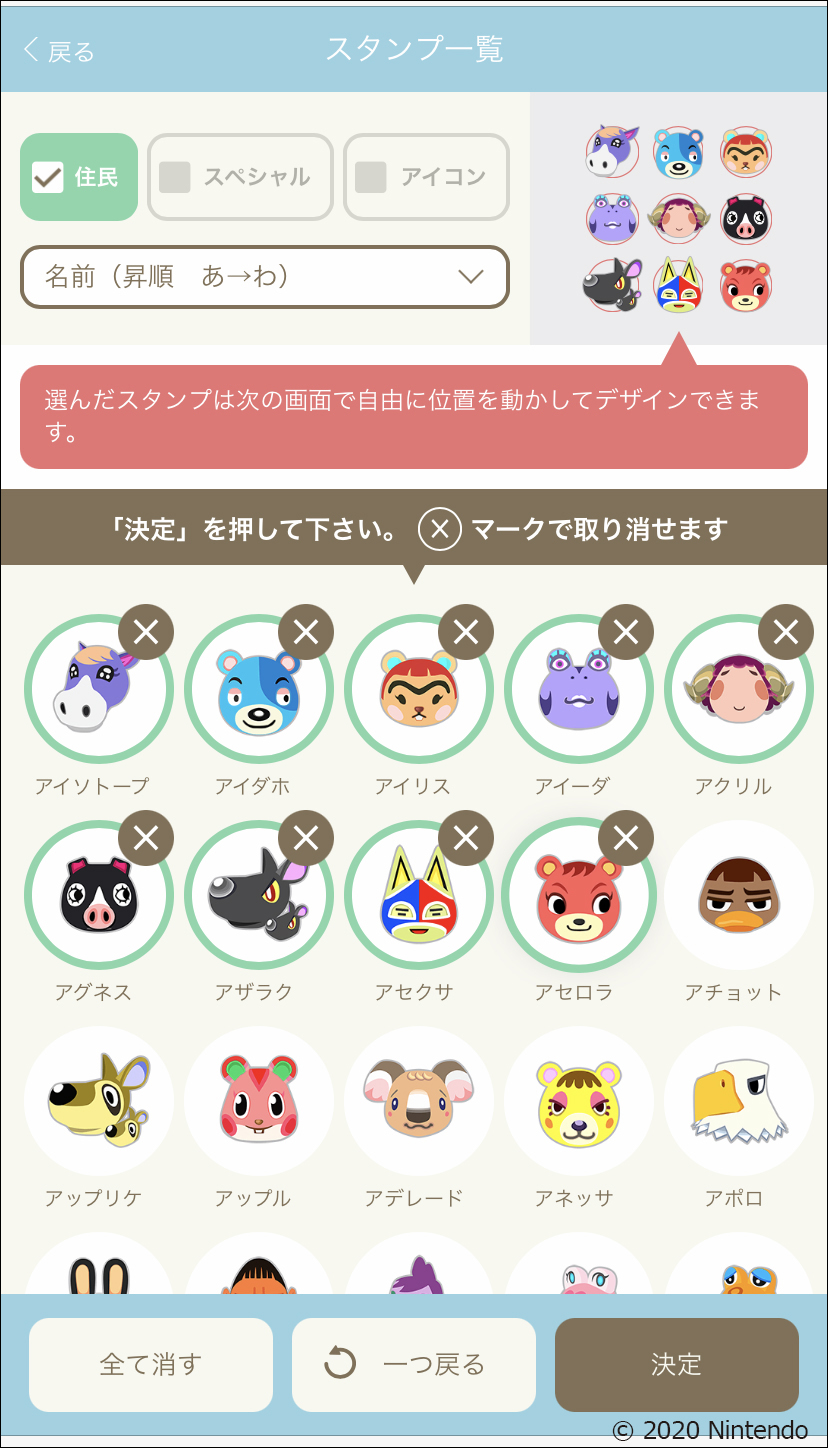Pick the アデレード stamp

coord(418,1101)
